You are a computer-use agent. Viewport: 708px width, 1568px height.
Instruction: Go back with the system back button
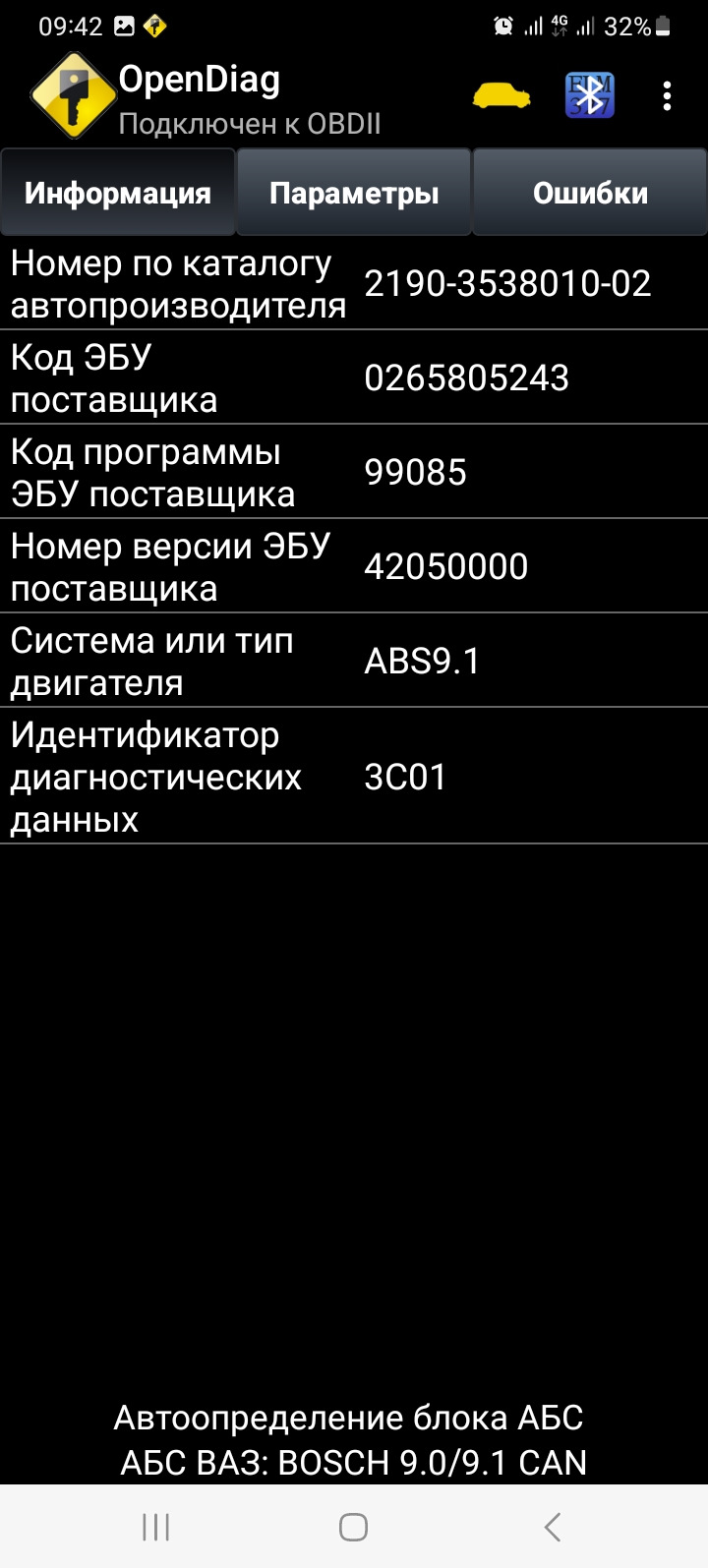coord(552,1527)
